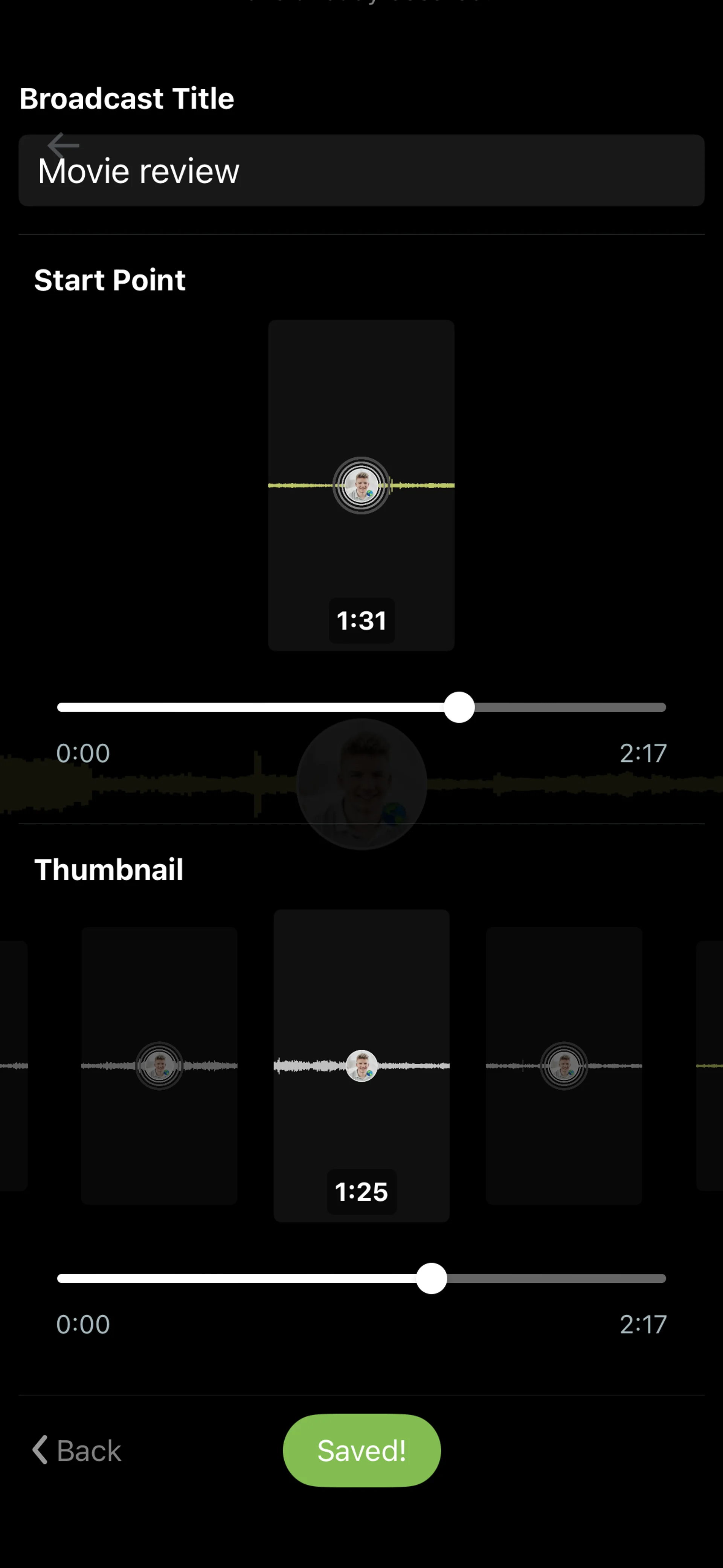Go back with the Back button

(77, 1450)
